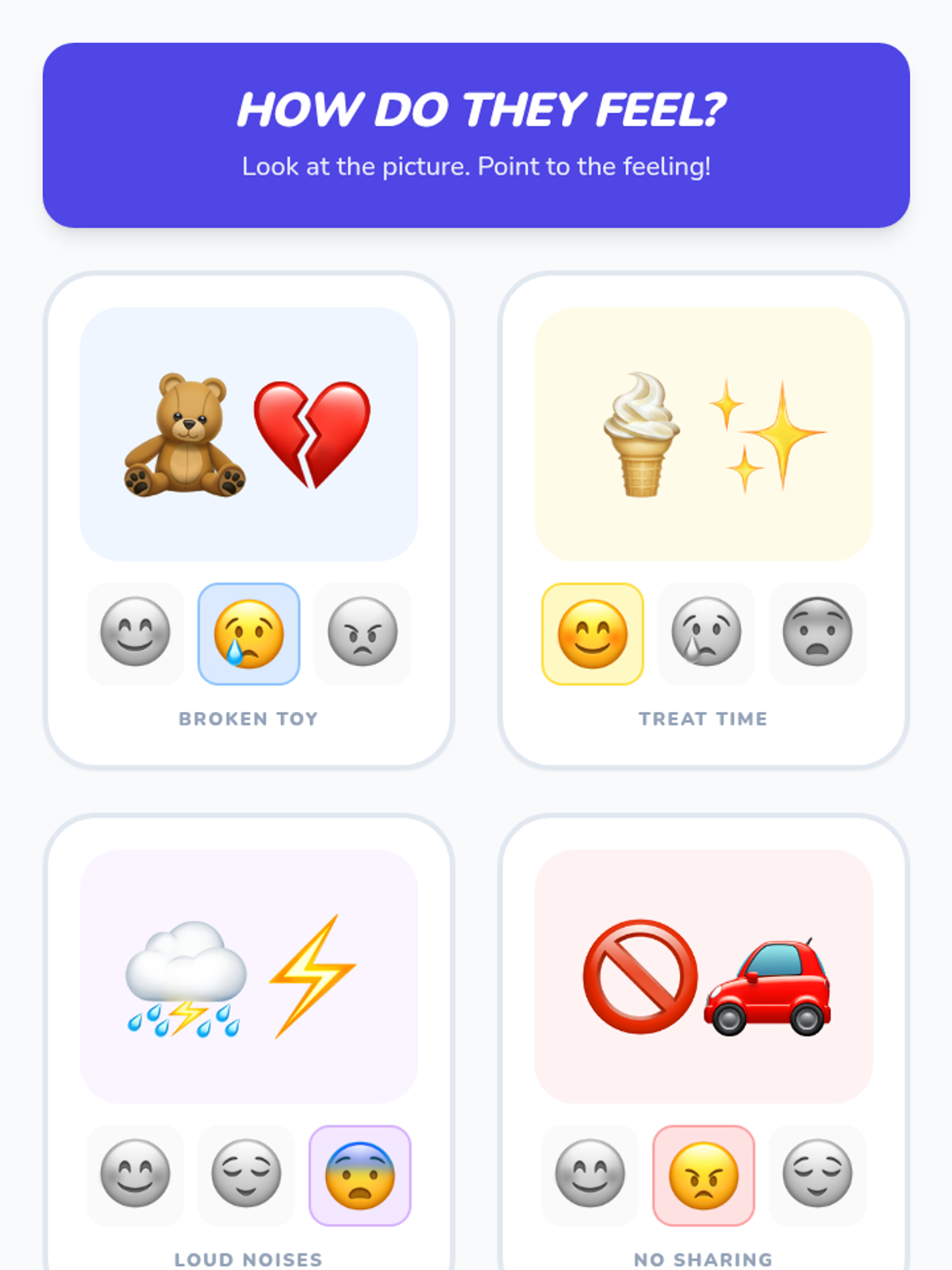The height and width of the screenshot is (1270, 952).
Task: Select the calm face under Loud Noises
Action: coord(246,1176)
